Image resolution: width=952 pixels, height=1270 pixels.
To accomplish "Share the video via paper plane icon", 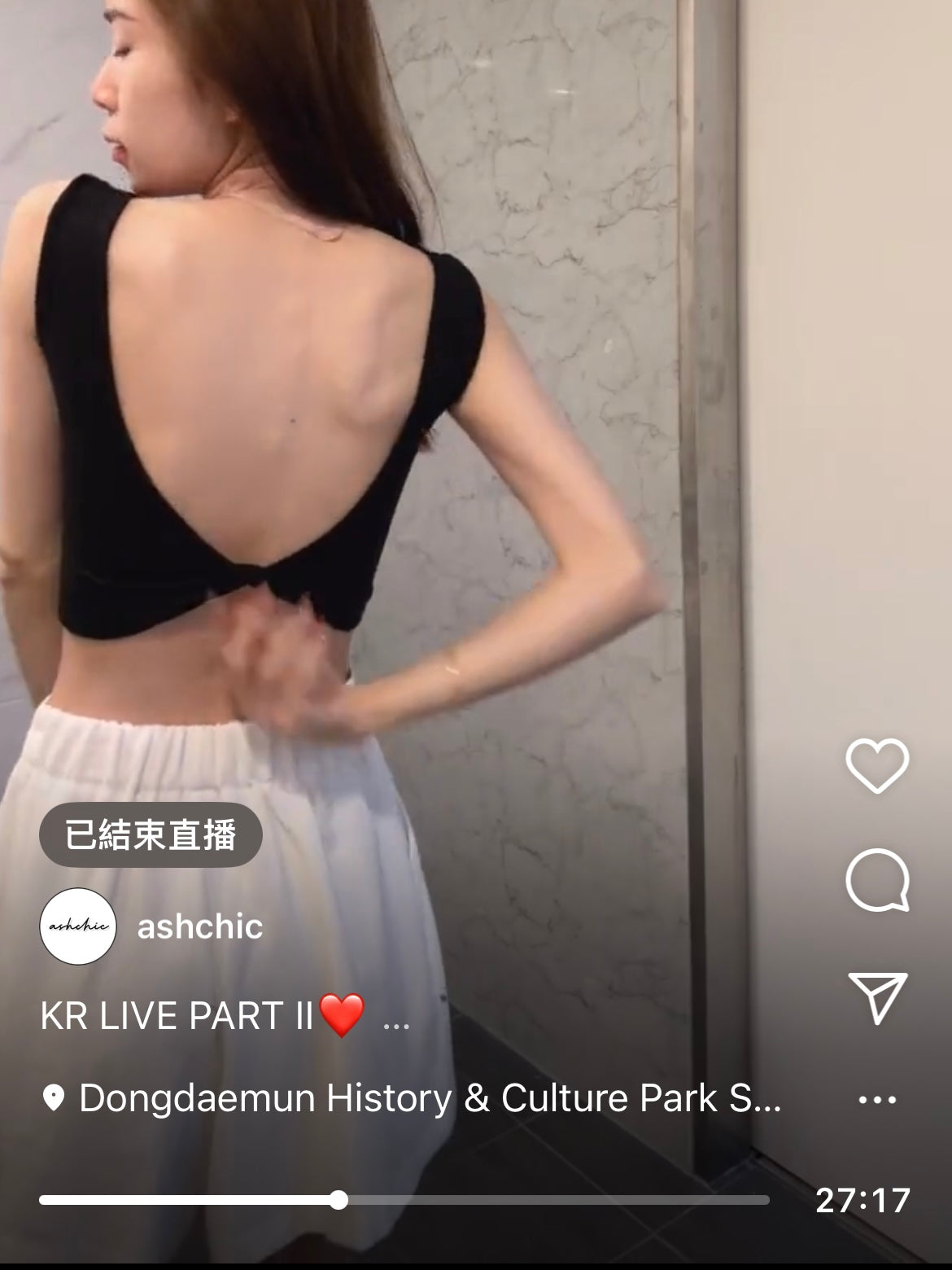I will tap(877, 996).
